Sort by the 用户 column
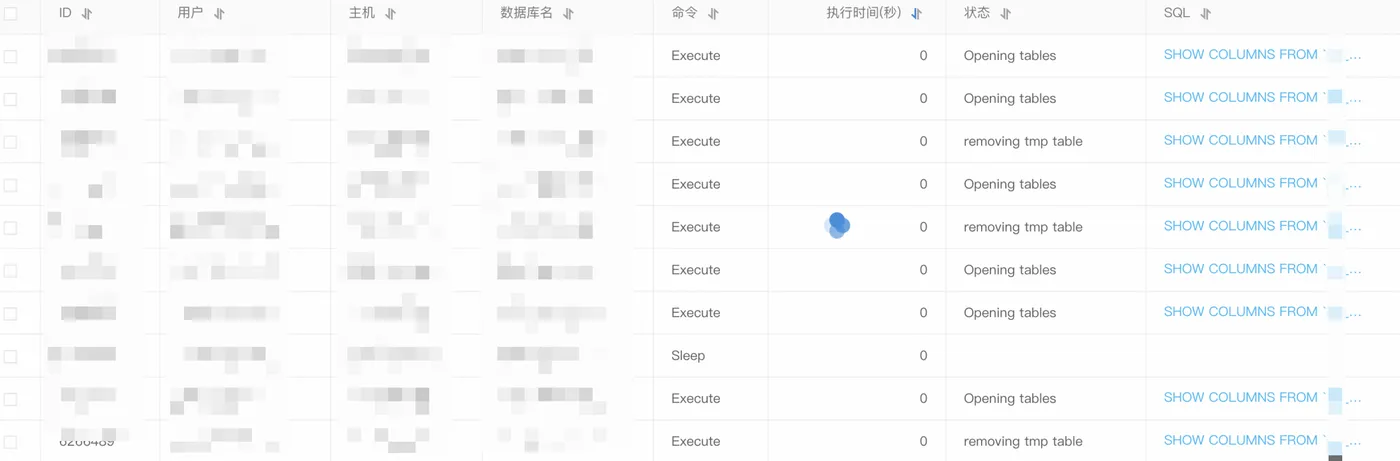1400x461 pixels. point(219,14)
